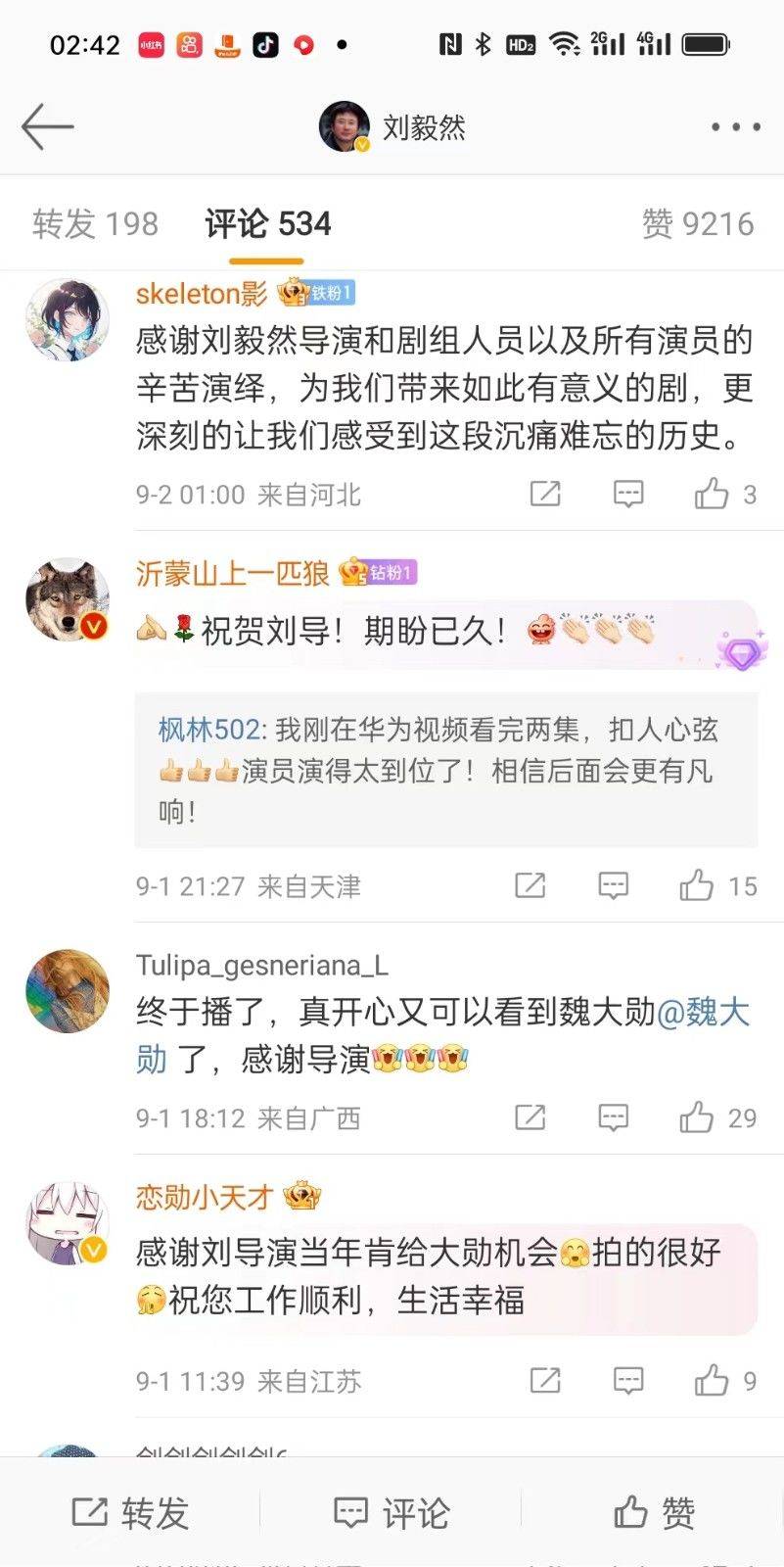The height and width of the screenshot is (1567, 784).
Task: Open the three-dot overflow menu
Action: pos(735,127)
